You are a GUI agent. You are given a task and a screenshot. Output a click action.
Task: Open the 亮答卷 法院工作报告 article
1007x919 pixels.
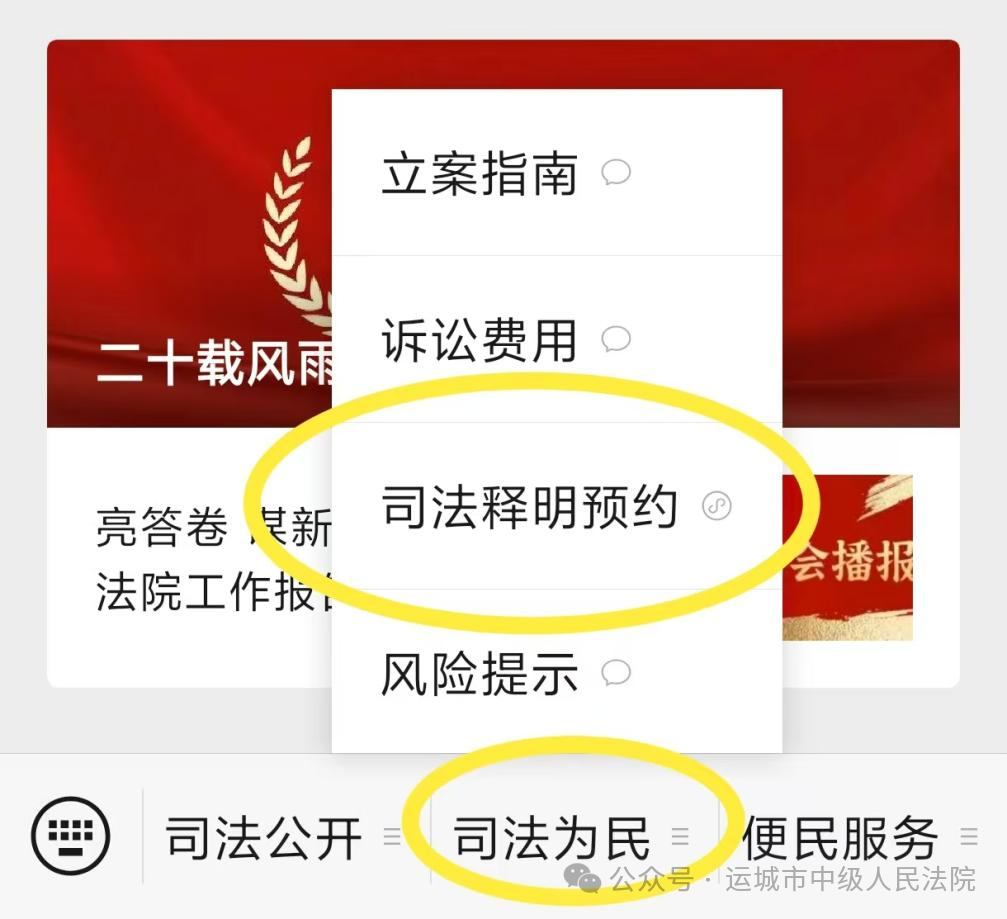click(200, 560)
